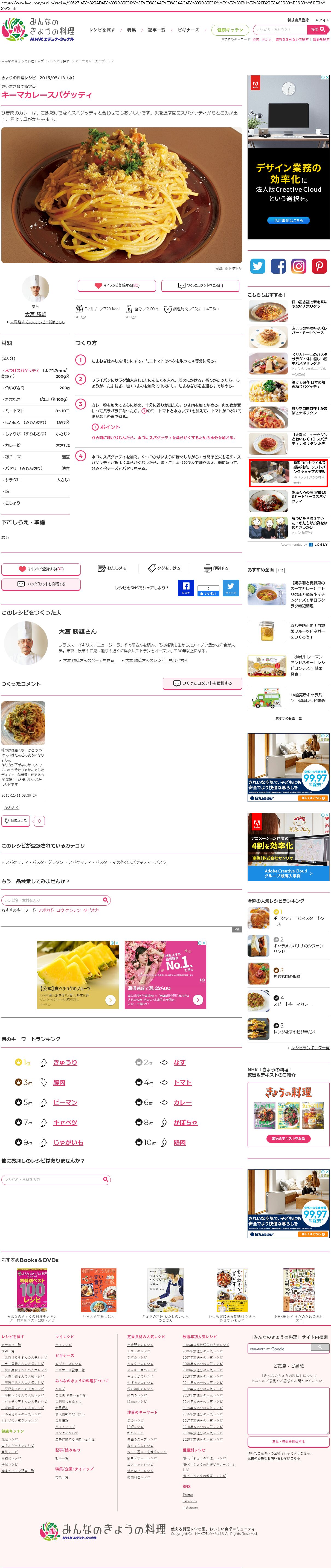Tap the 検索 search button in header
This screenshot has height=1568, width=331.
(315, 29)
